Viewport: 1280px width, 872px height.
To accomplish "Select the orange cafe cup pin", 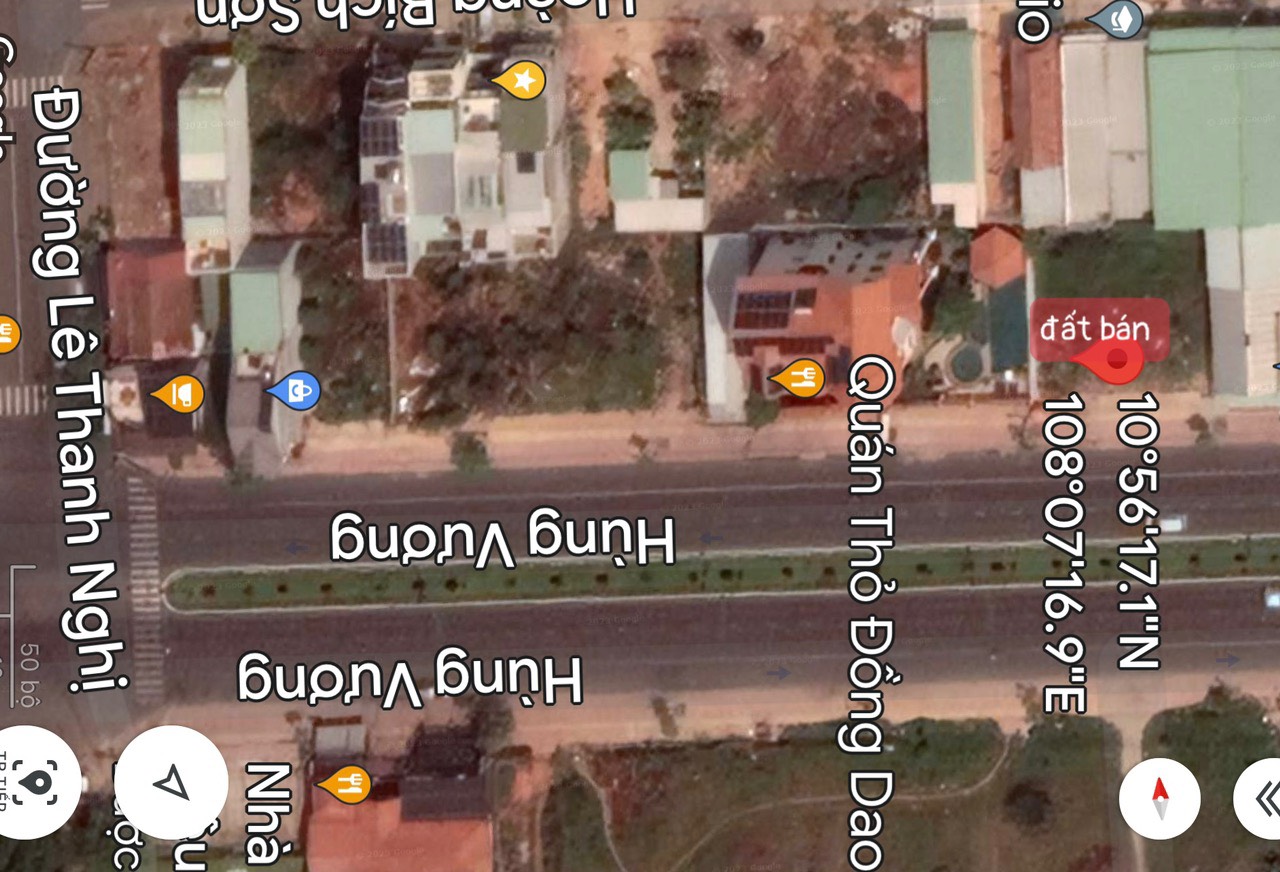I will pyautogui.click(x=179, y=394).
